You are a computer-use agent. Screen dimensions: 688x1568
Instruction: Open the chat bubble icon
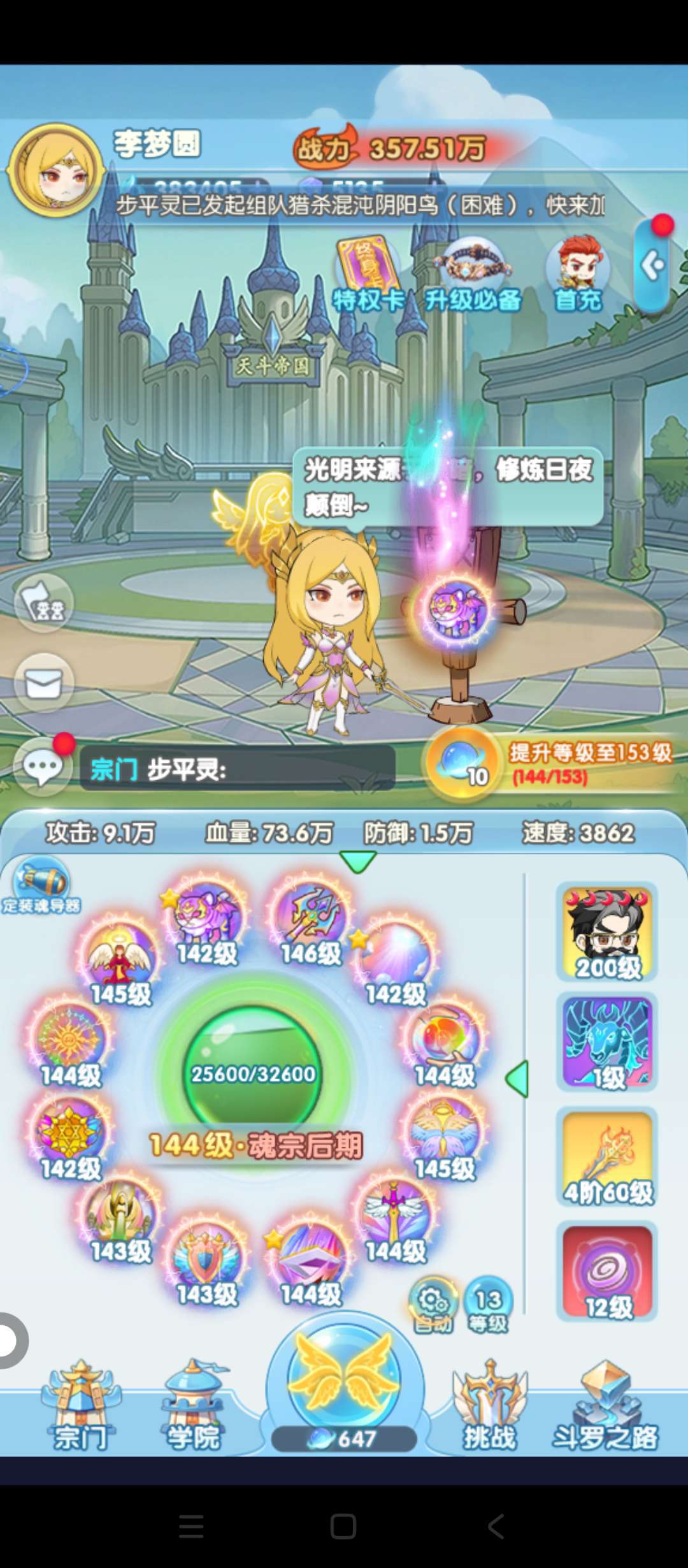point(43,767)
